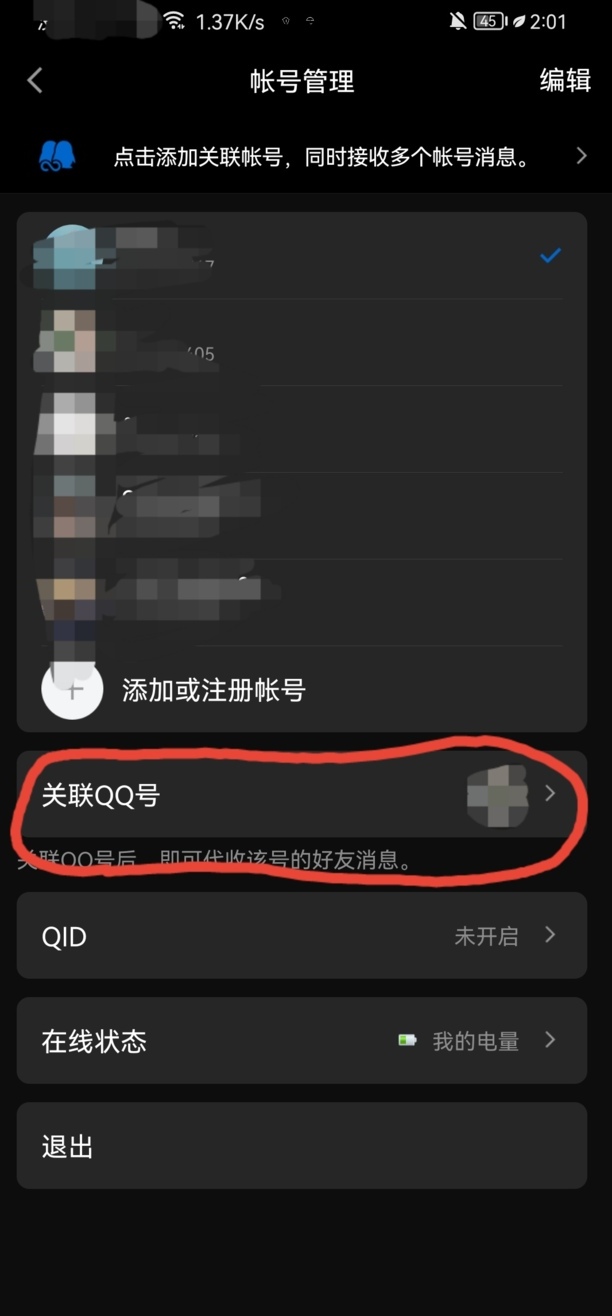612x1316 pixels.
Task: Select the account with the blue checkmark
Action: coord(300,256)
